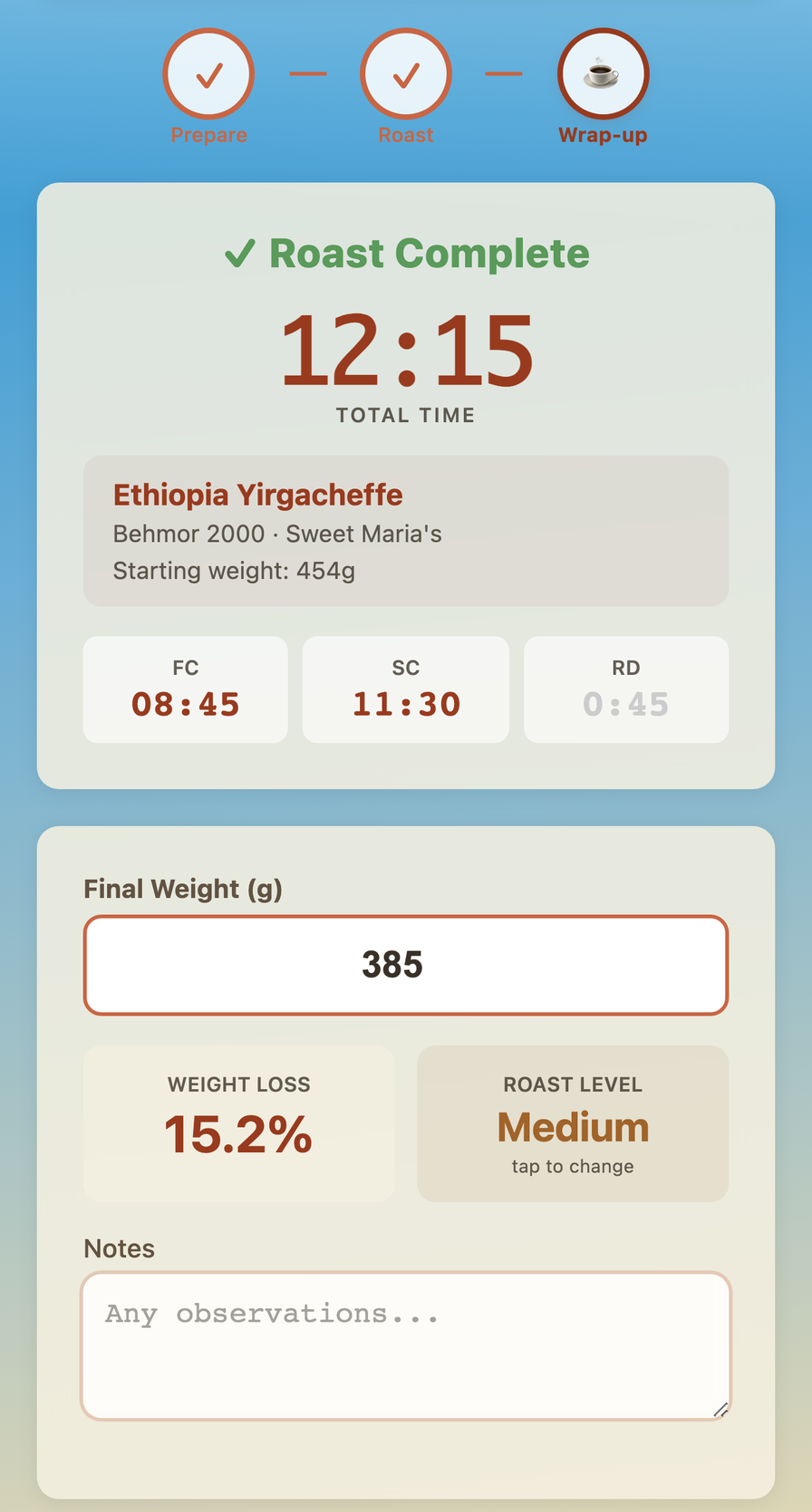Change the roast level via tap to change

572,1166
